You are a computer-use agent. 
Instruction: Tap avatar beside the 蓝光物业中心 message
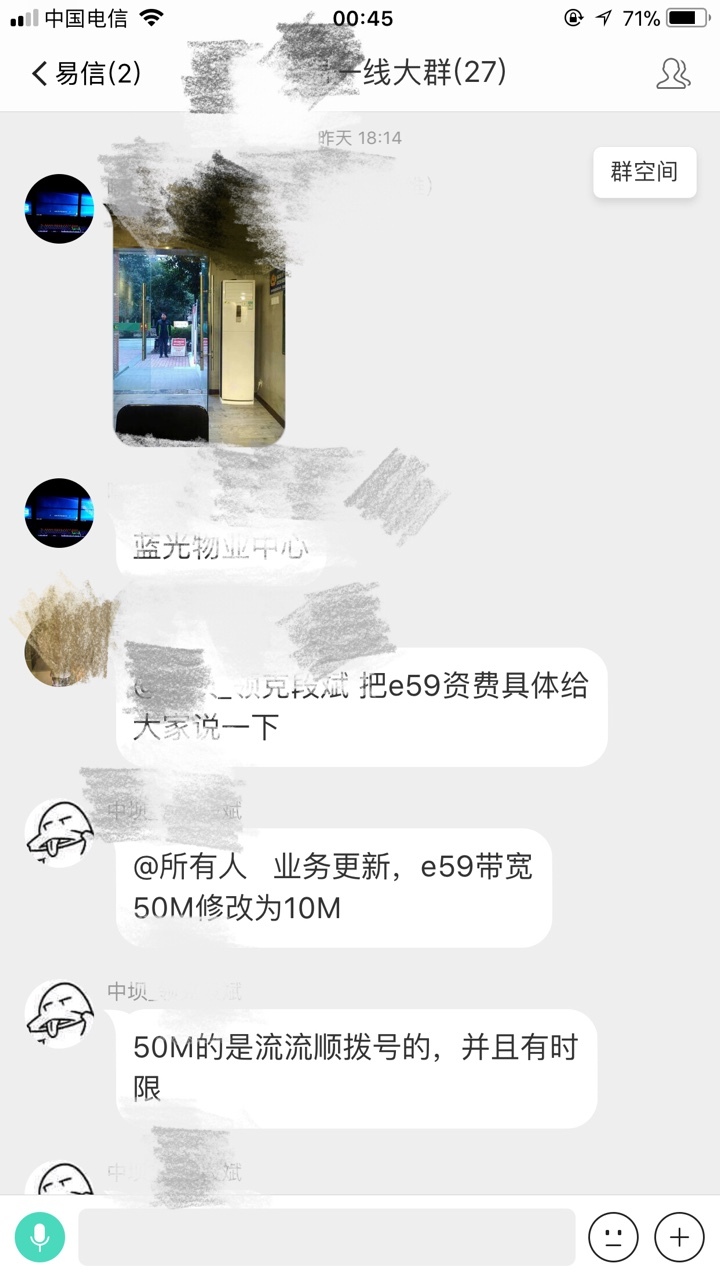coord(59,513)
